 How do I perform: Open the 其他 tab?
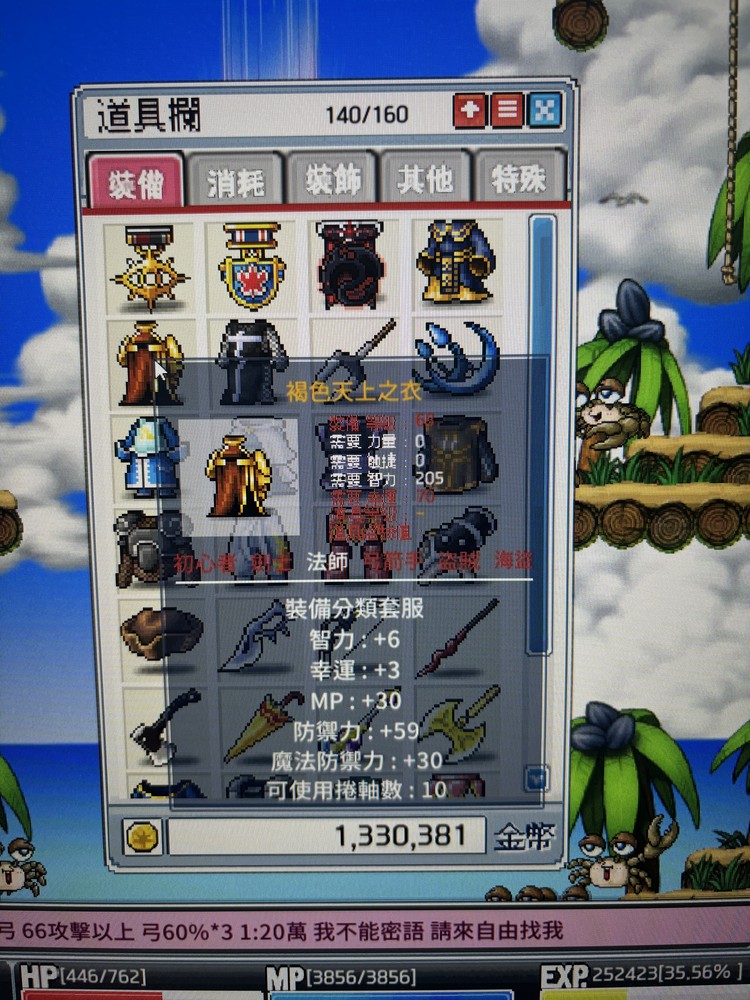pyautogui.click(x=425, y=180)
